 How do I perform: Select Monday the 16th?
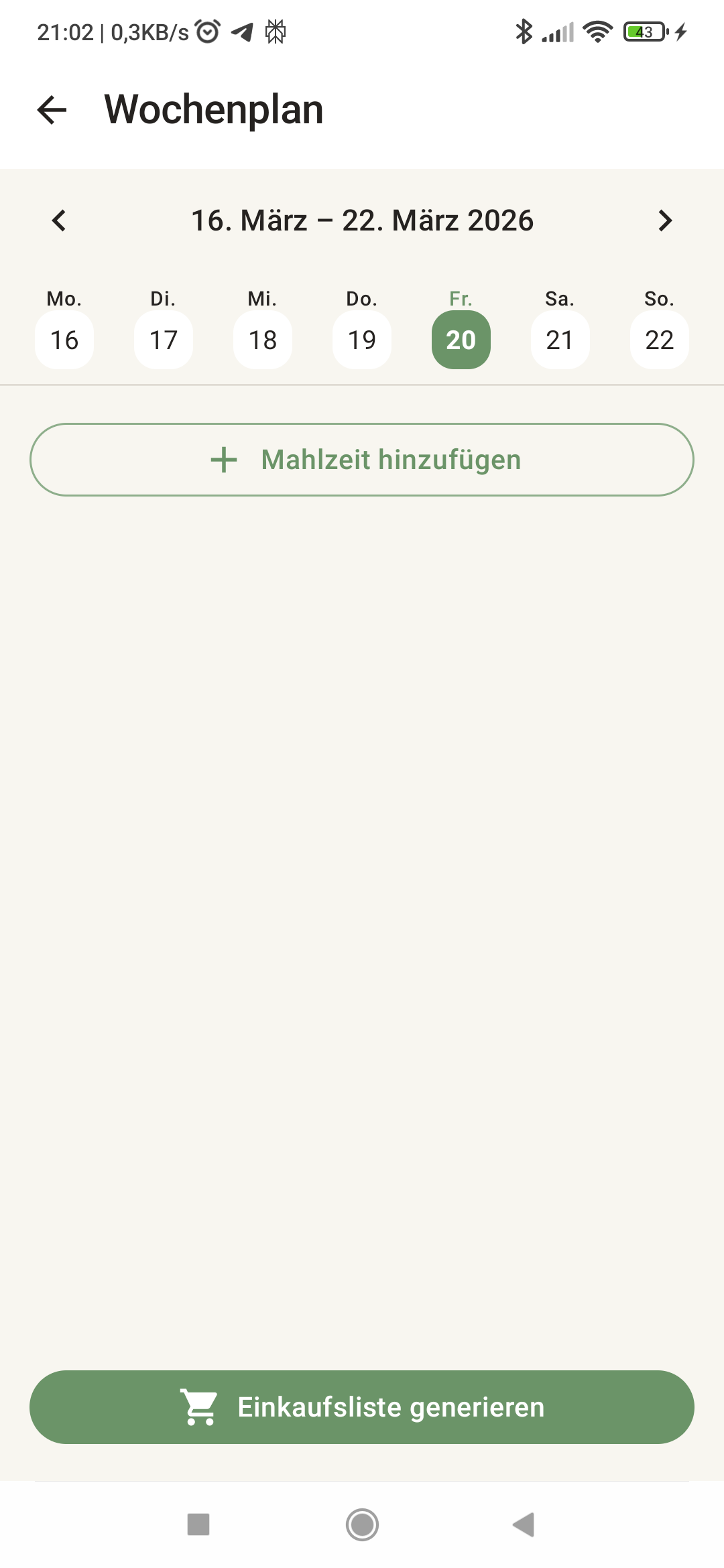(64, 340)
